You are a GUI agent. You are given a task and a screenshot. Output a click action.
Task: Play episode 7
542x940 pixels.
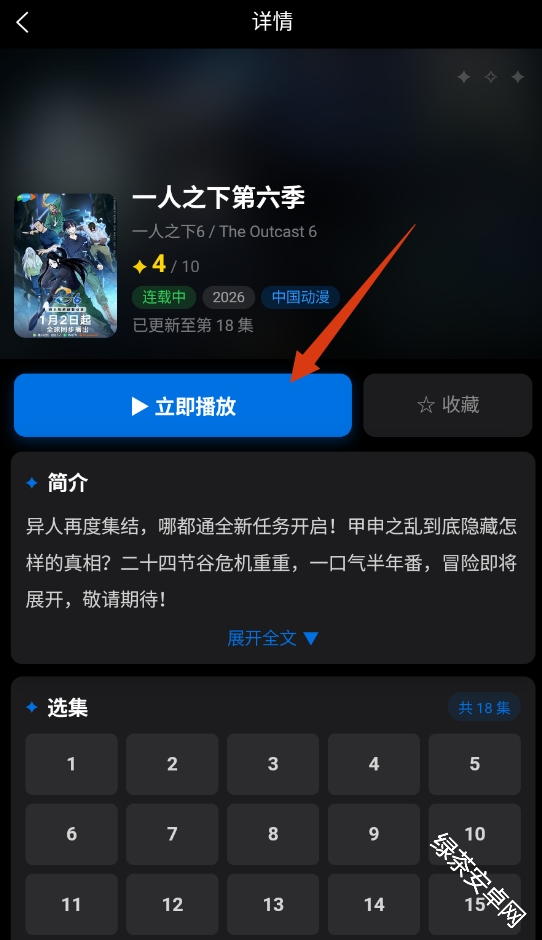(x=172, y=834)
